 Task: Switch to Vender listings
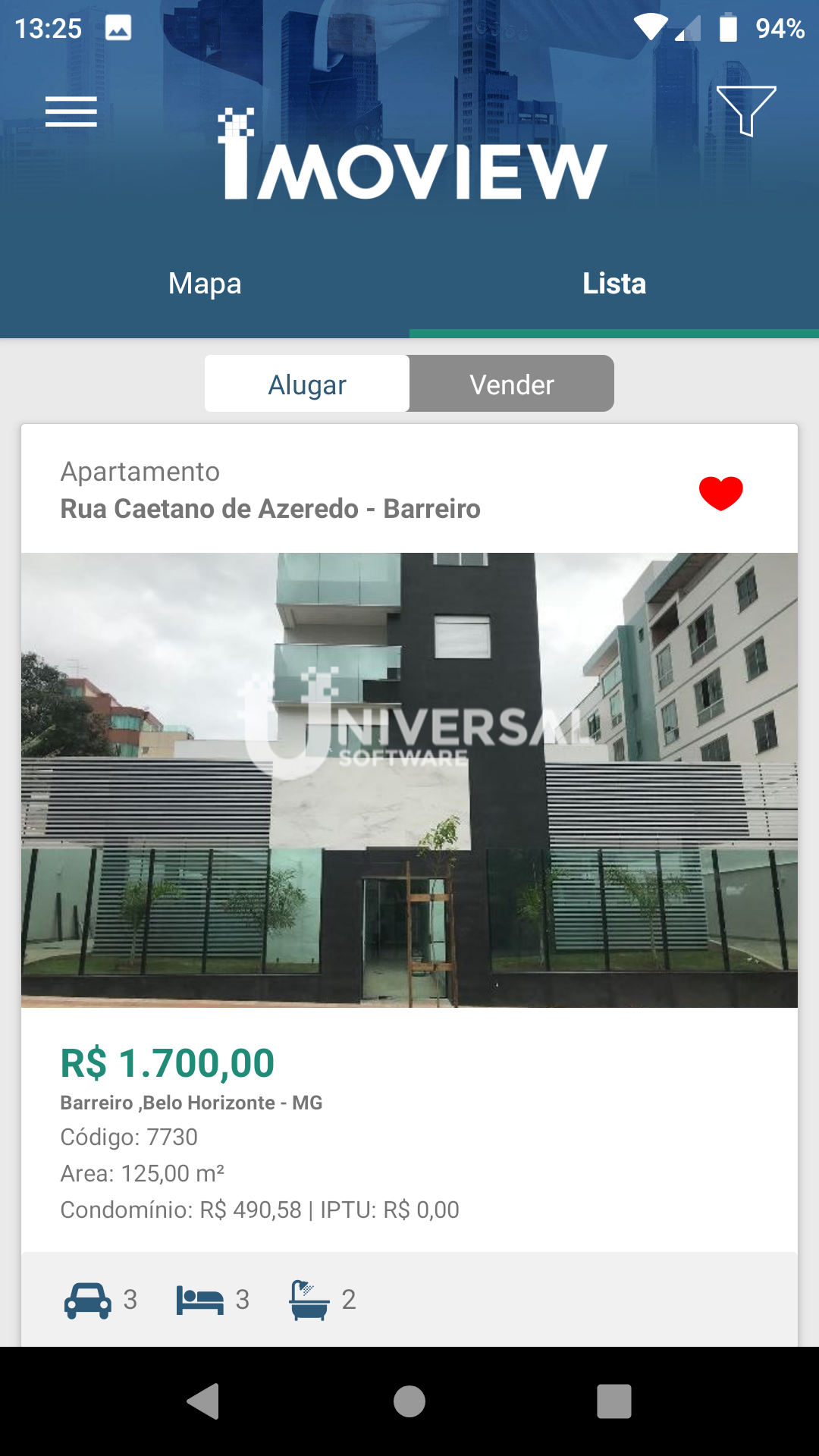[511, 384]
